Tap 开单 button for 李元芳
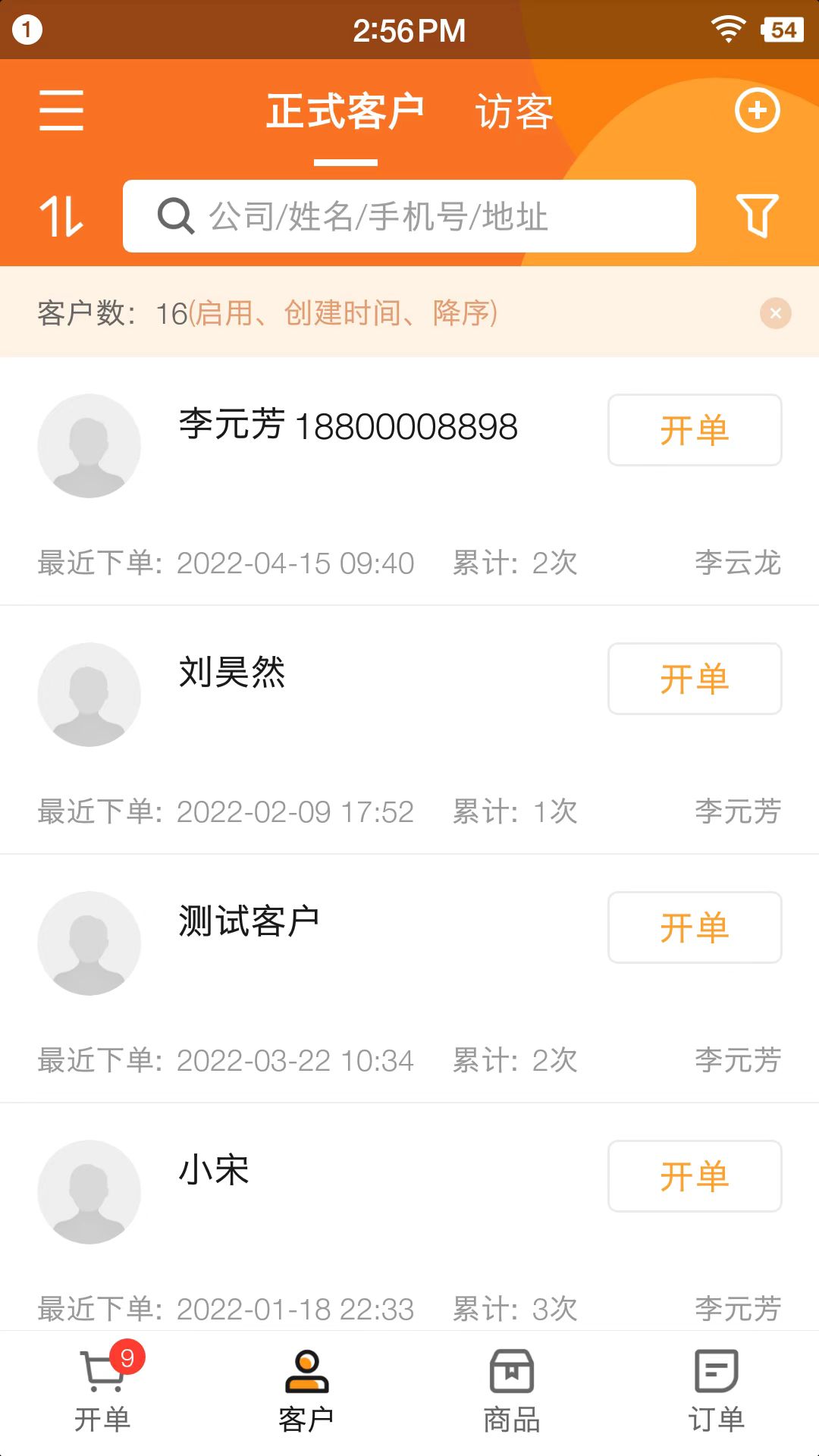 point(694,430)
